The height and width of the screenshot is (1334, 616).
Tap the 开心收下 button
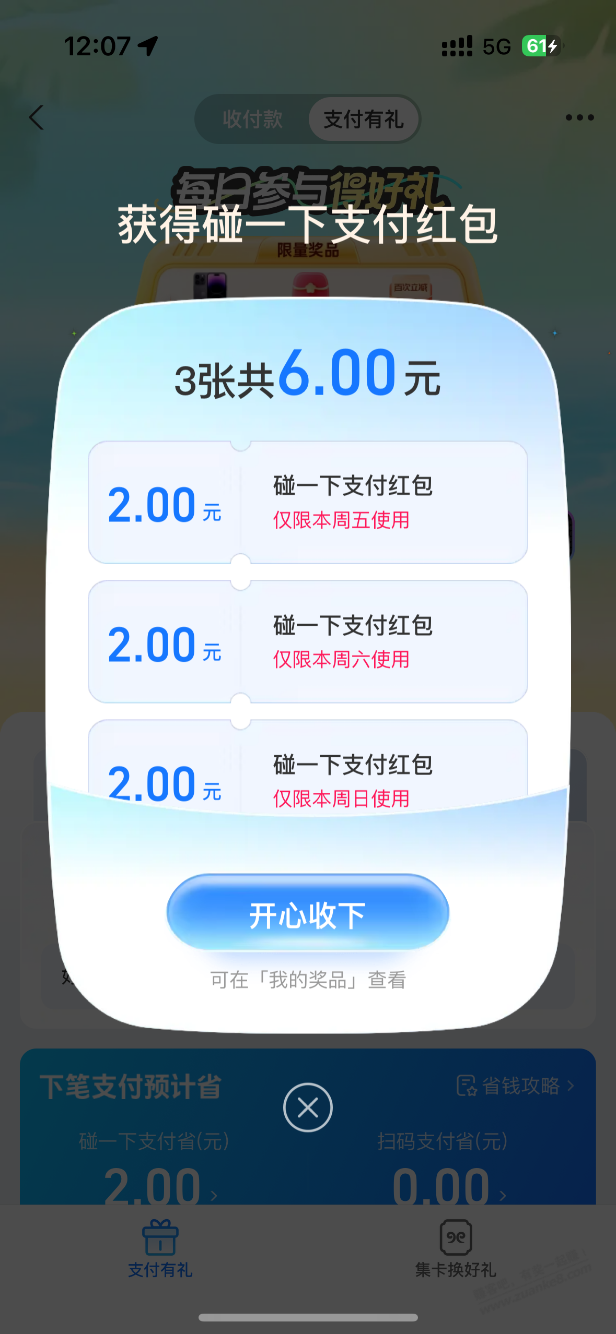coord(307,914)
